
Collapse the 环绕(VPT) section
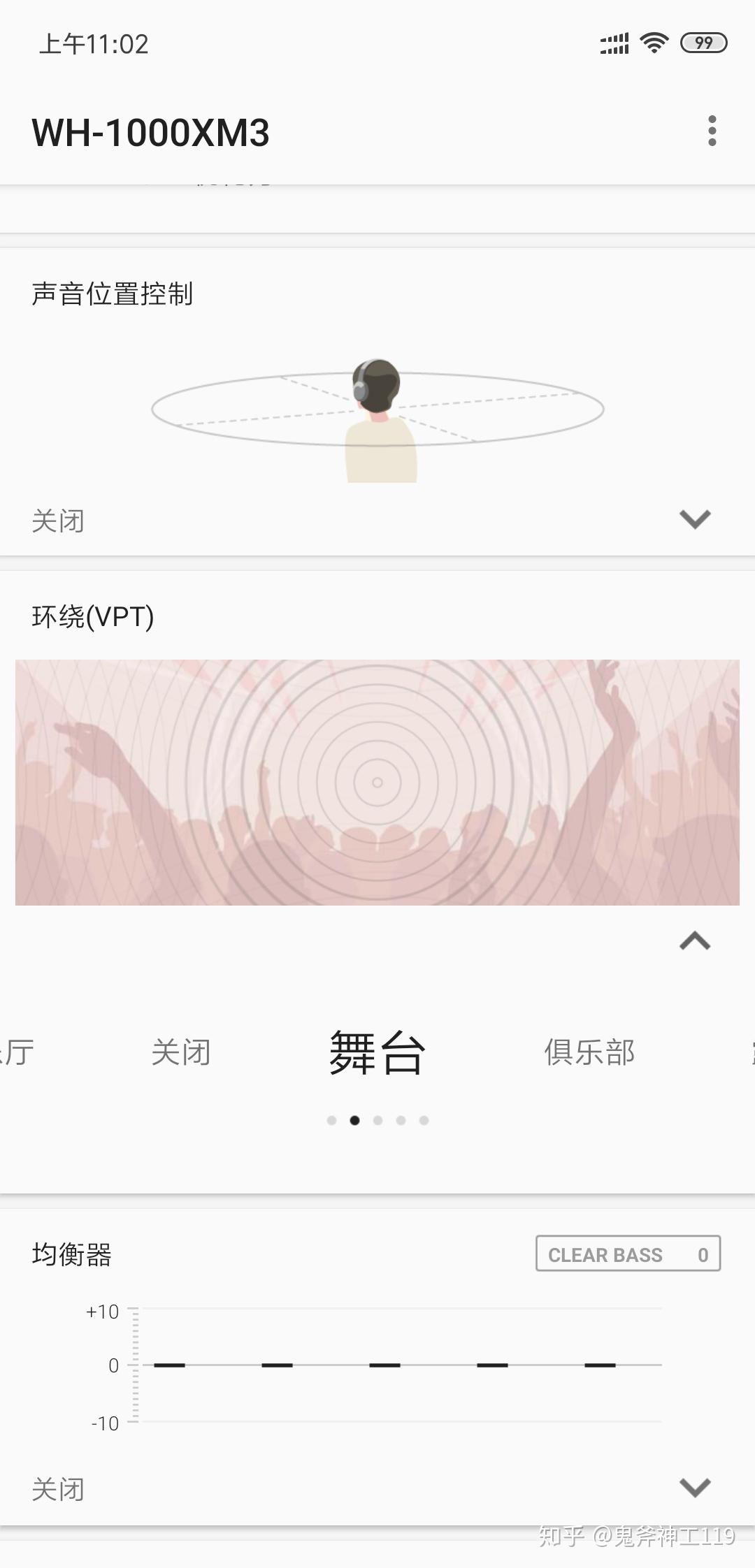[694, 941]
